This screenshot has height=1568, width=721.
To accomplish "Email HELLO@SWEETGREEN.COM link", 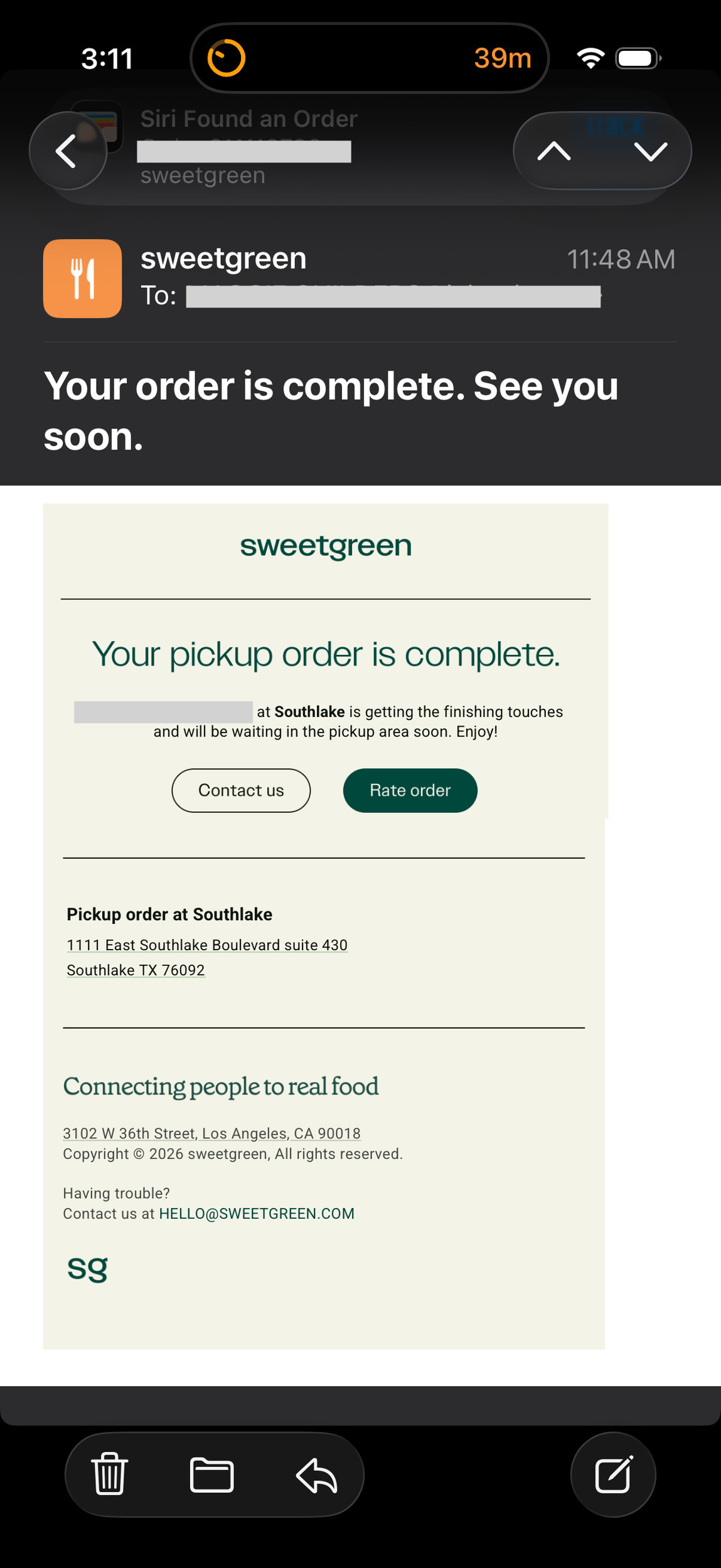I will point(257,1214).
